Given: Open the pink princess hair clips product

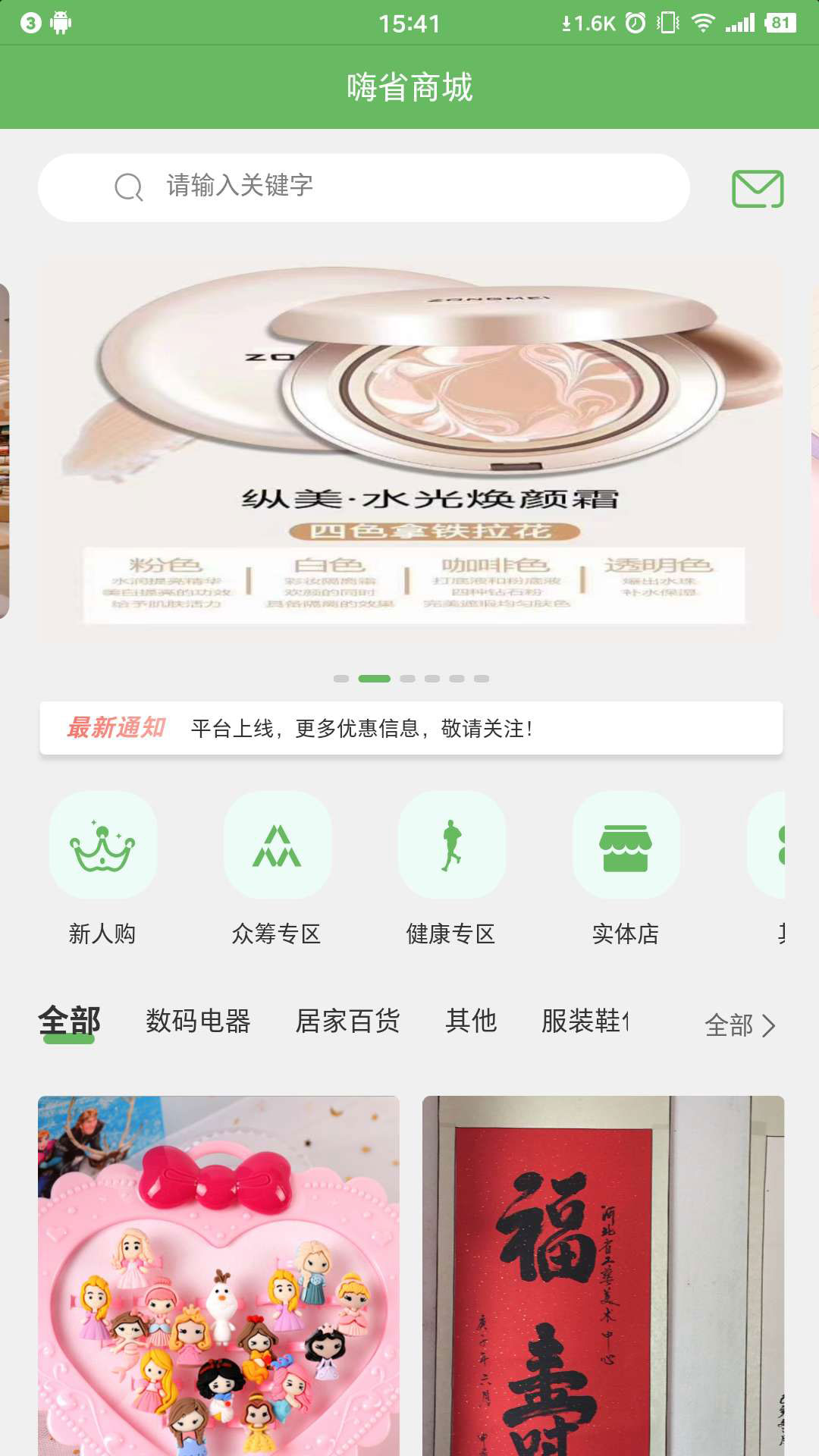Looking at the screenshot, I should 218,1276.
